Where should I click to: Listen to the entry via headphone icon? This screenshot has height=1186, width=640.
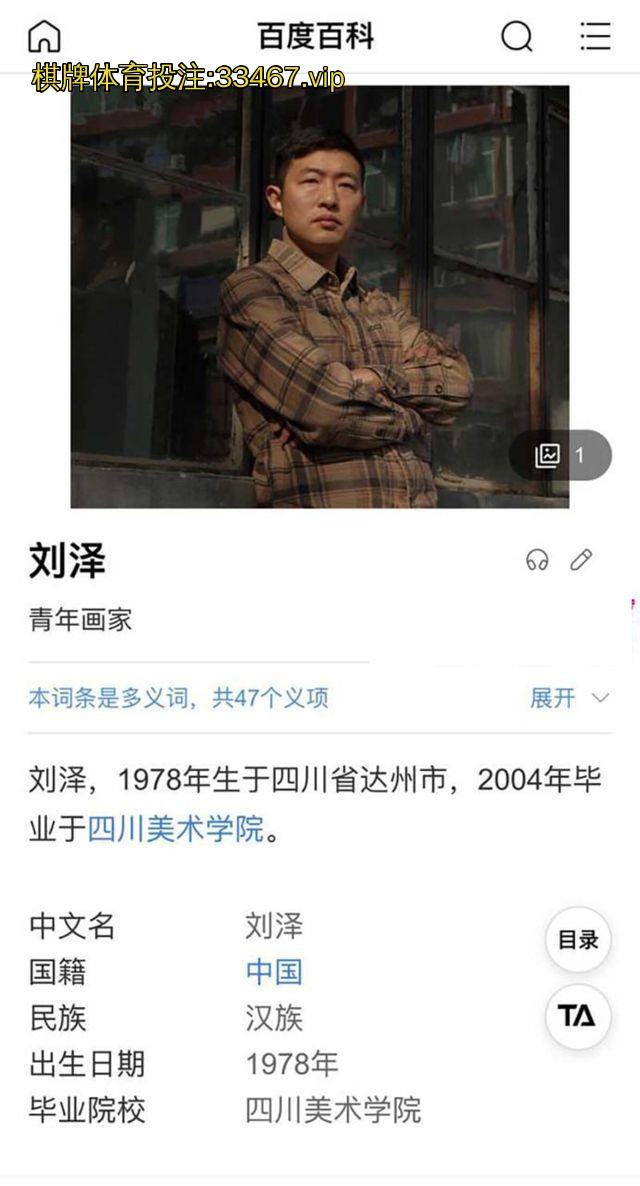[537, 560]
